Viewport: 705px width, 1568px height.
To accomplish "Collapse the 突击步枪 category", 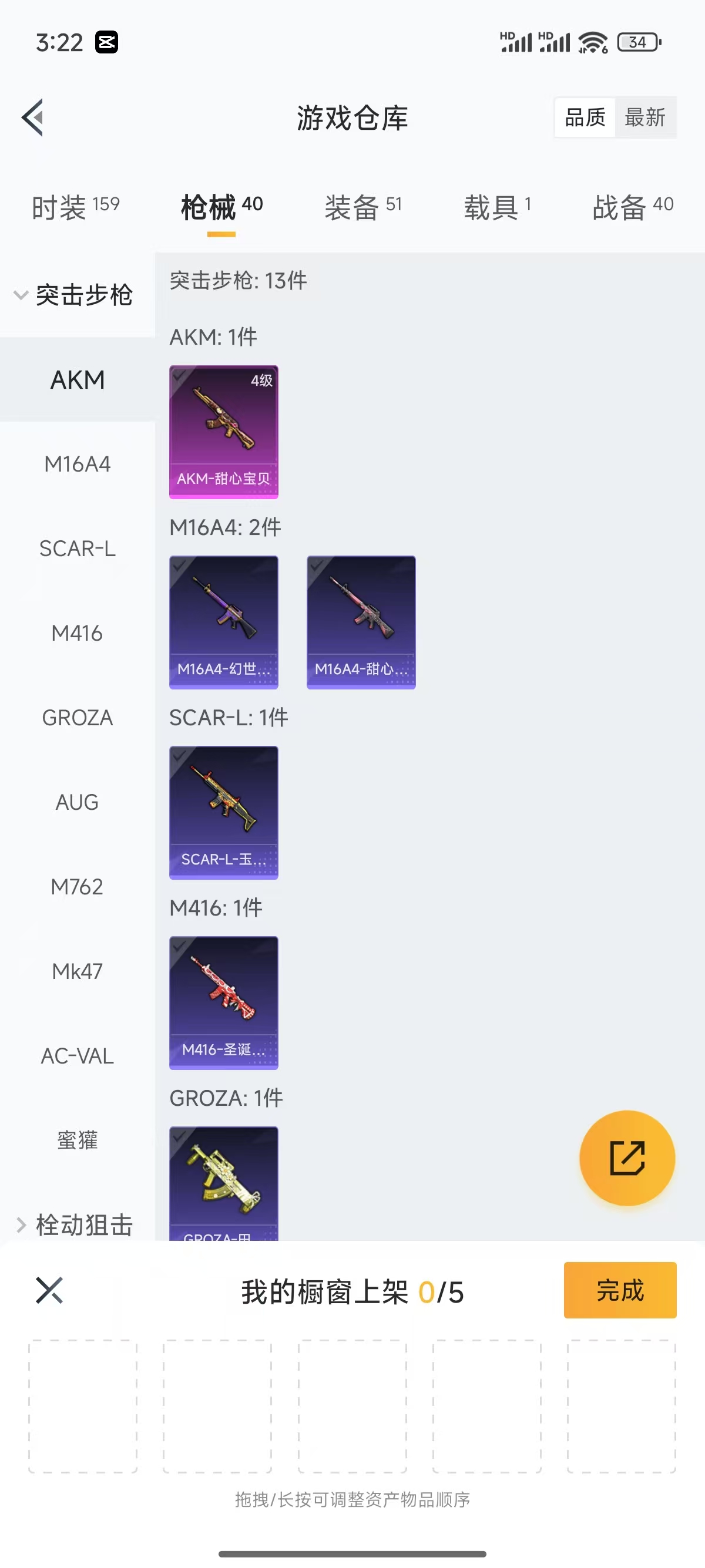I will (x=73, y=295).
